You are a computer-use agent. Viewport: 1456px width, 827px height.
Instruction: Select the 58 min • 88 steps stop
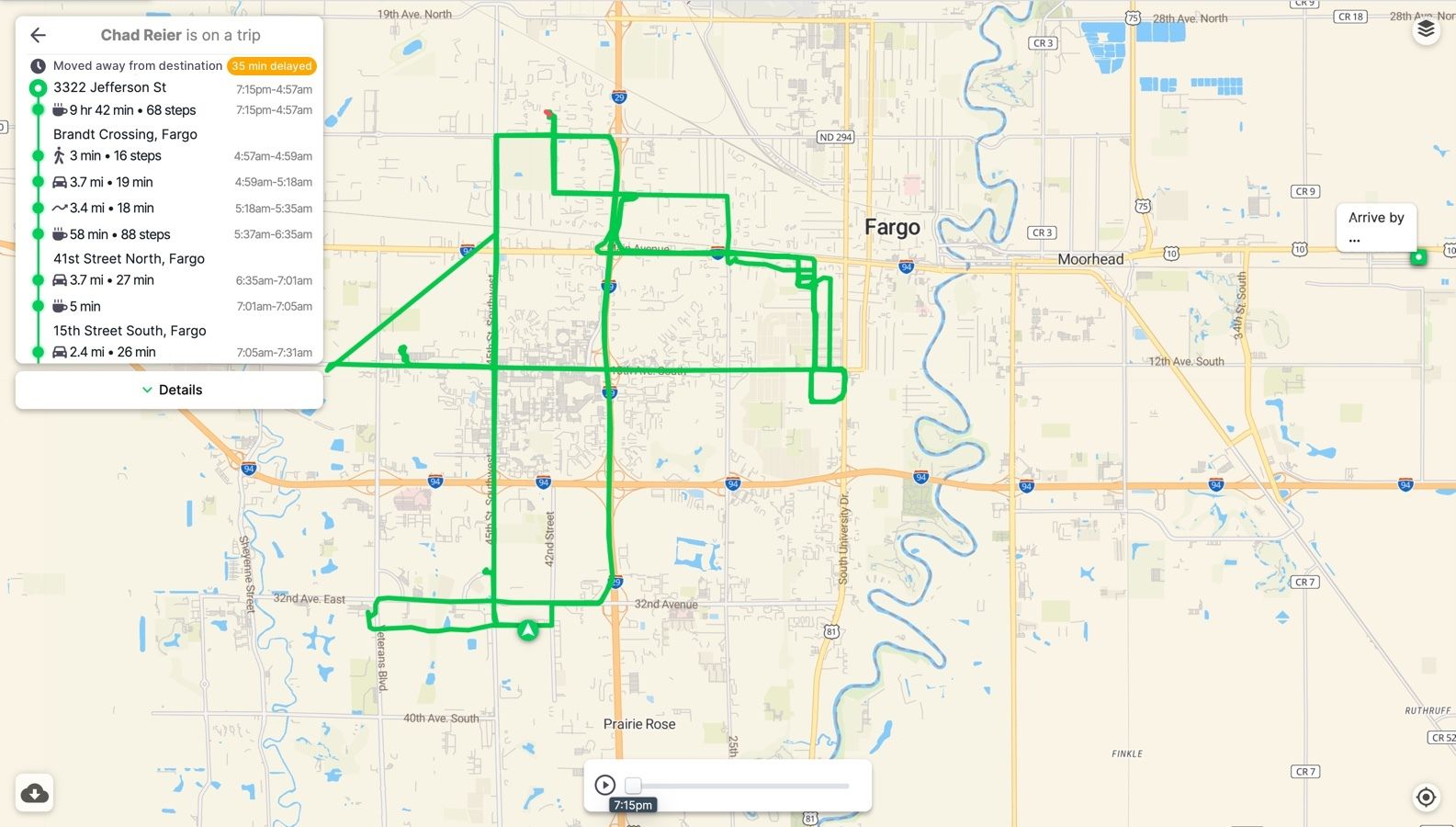tap(119, 234)
